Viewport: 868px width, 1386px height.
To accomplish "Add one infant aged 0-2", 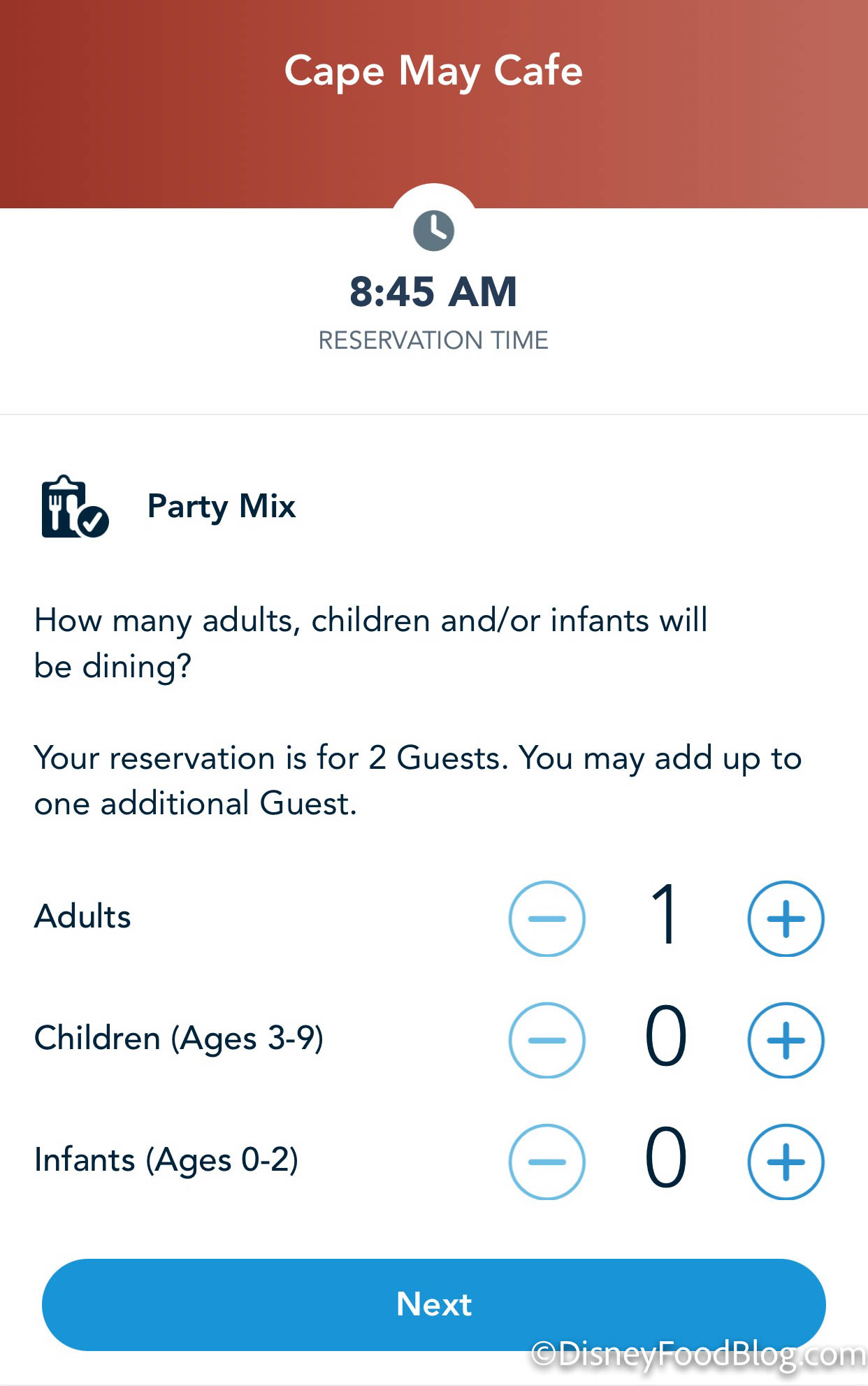I will pos(786,1162).
